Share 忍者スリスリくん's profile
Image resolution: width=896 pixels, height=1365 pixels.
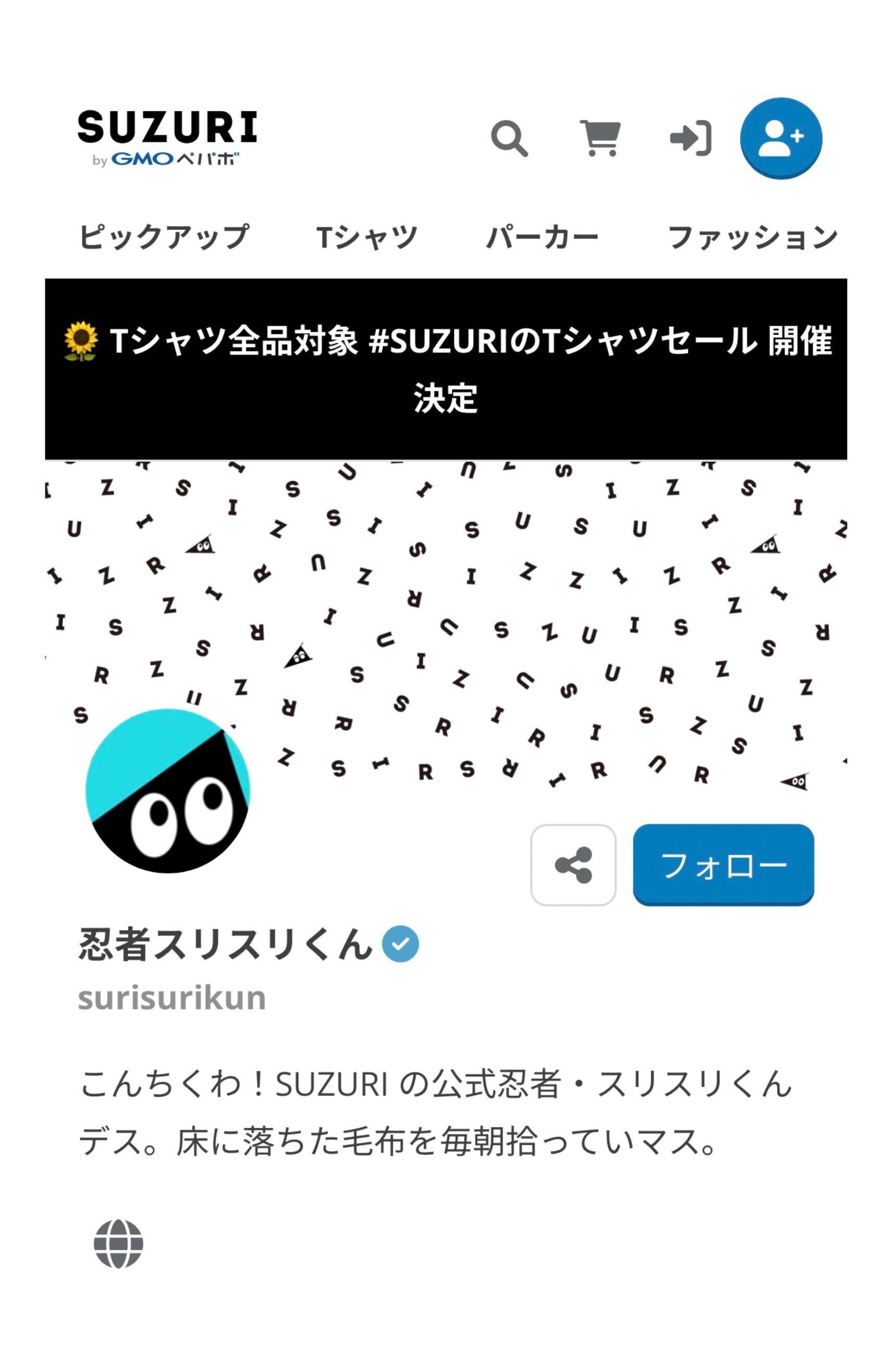[573, 865]
